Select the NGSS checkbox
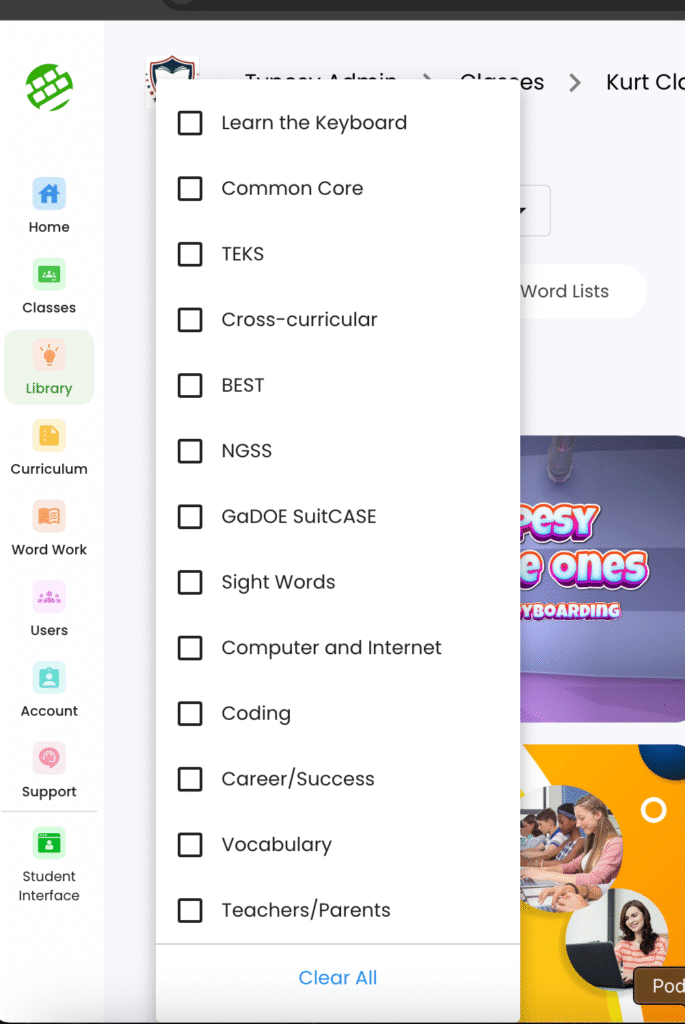Image resolution: width=685 pixels, height=1024 pixels. click(190, 451)
